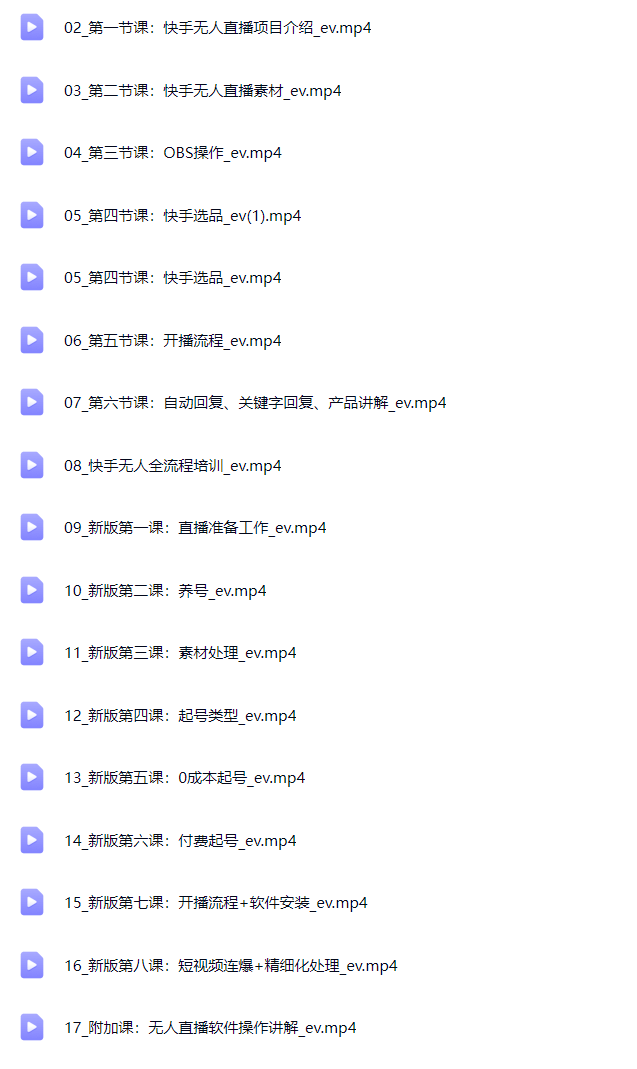Open 11 新版第三课 素材处理 video
Screen dimensions: 637x1069
coord(180,653)
